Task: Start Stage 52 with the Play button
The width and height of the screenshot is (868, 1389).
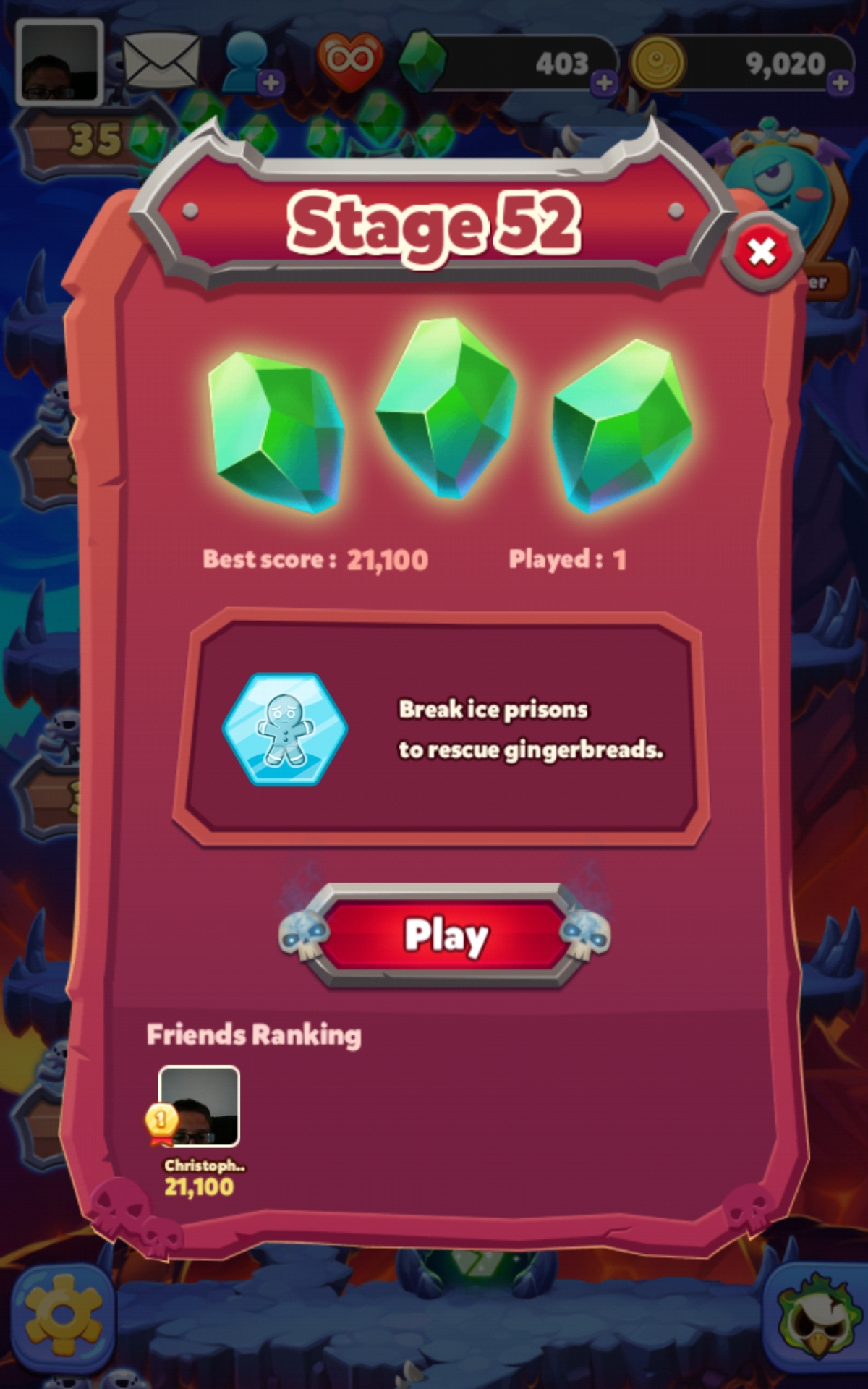Action: (x=444, y=935)
